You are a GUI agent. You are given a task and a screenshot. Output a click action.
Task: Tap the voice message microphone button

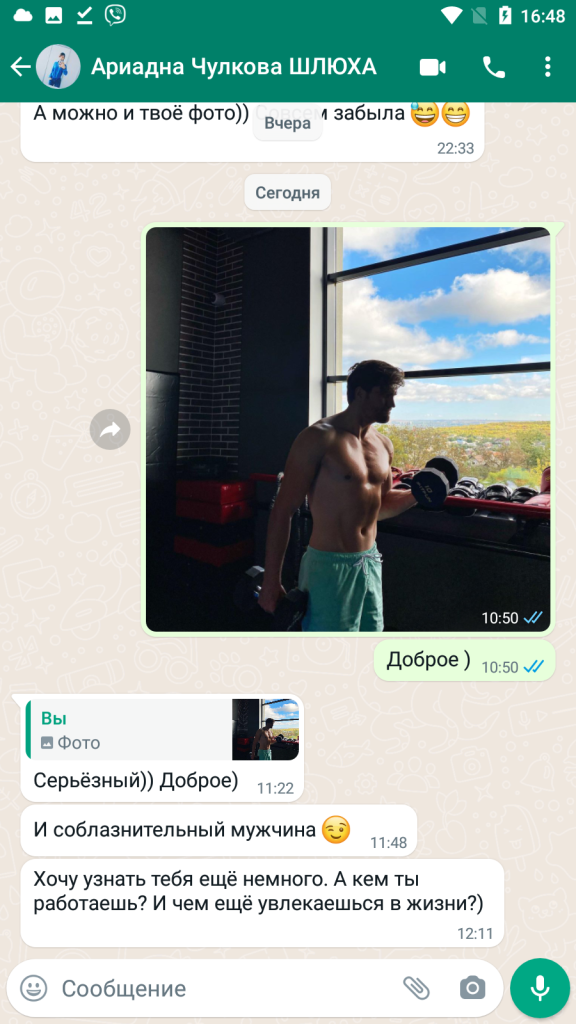[x=539, y=988]
